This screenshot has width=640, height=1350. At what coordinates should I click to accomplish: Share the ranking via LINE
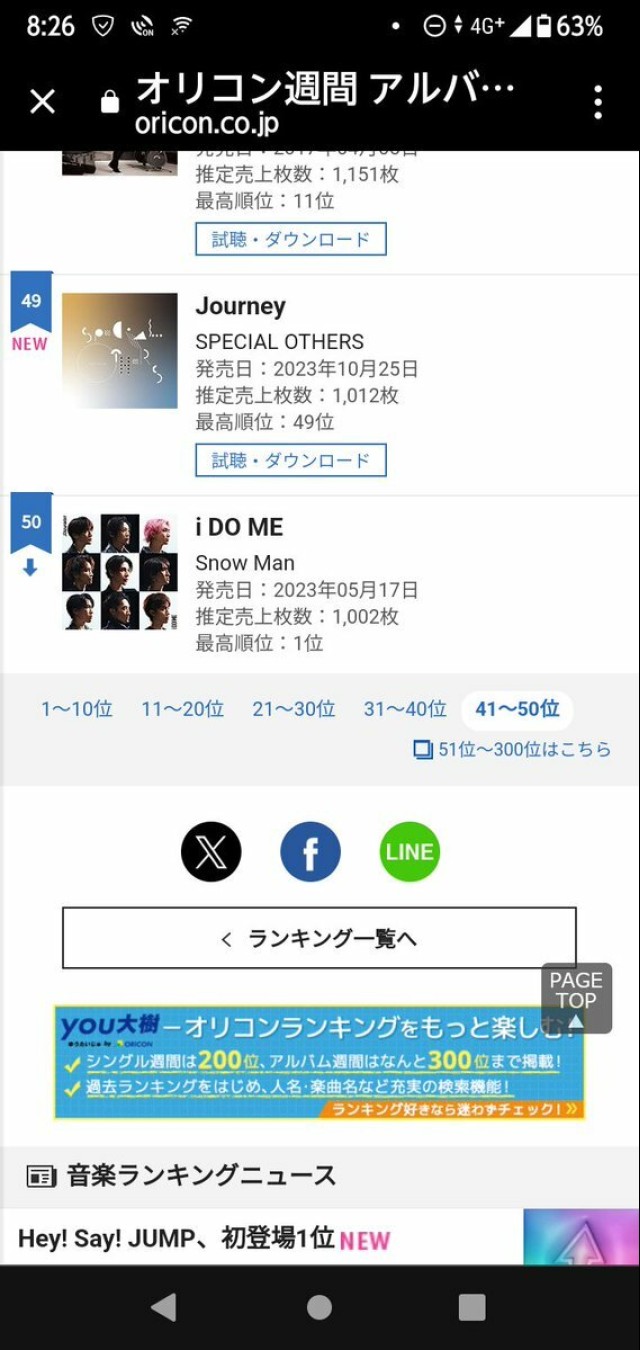coord(410,852)
